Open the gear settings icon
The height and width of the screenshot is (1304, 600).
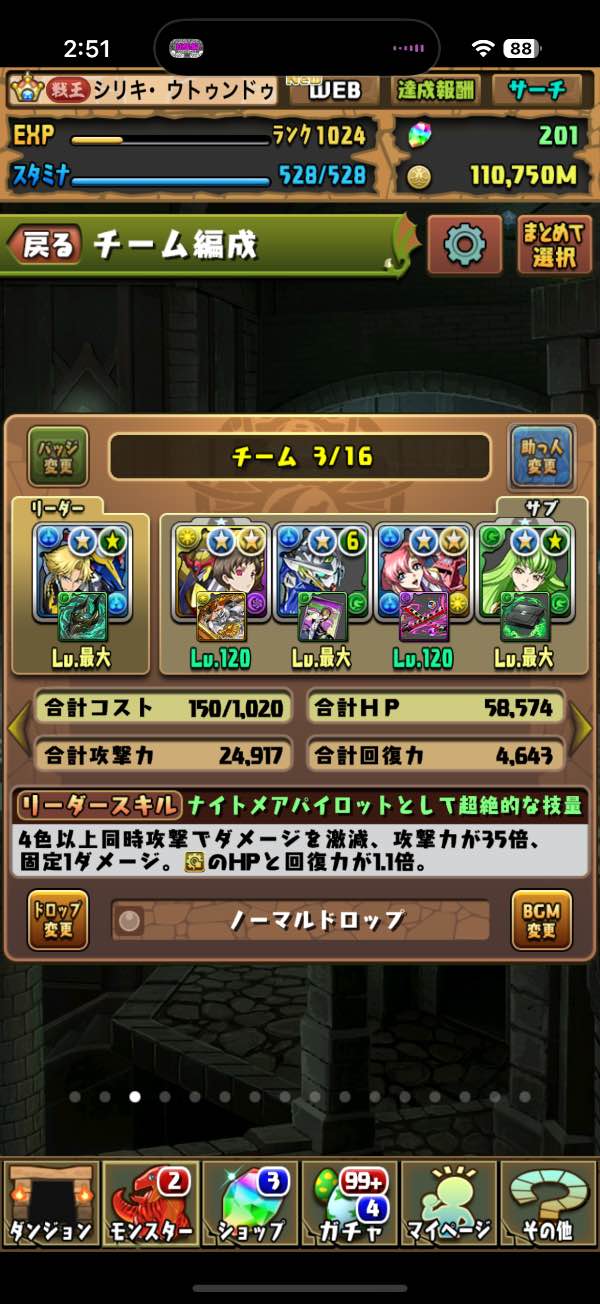click(464, 244)
